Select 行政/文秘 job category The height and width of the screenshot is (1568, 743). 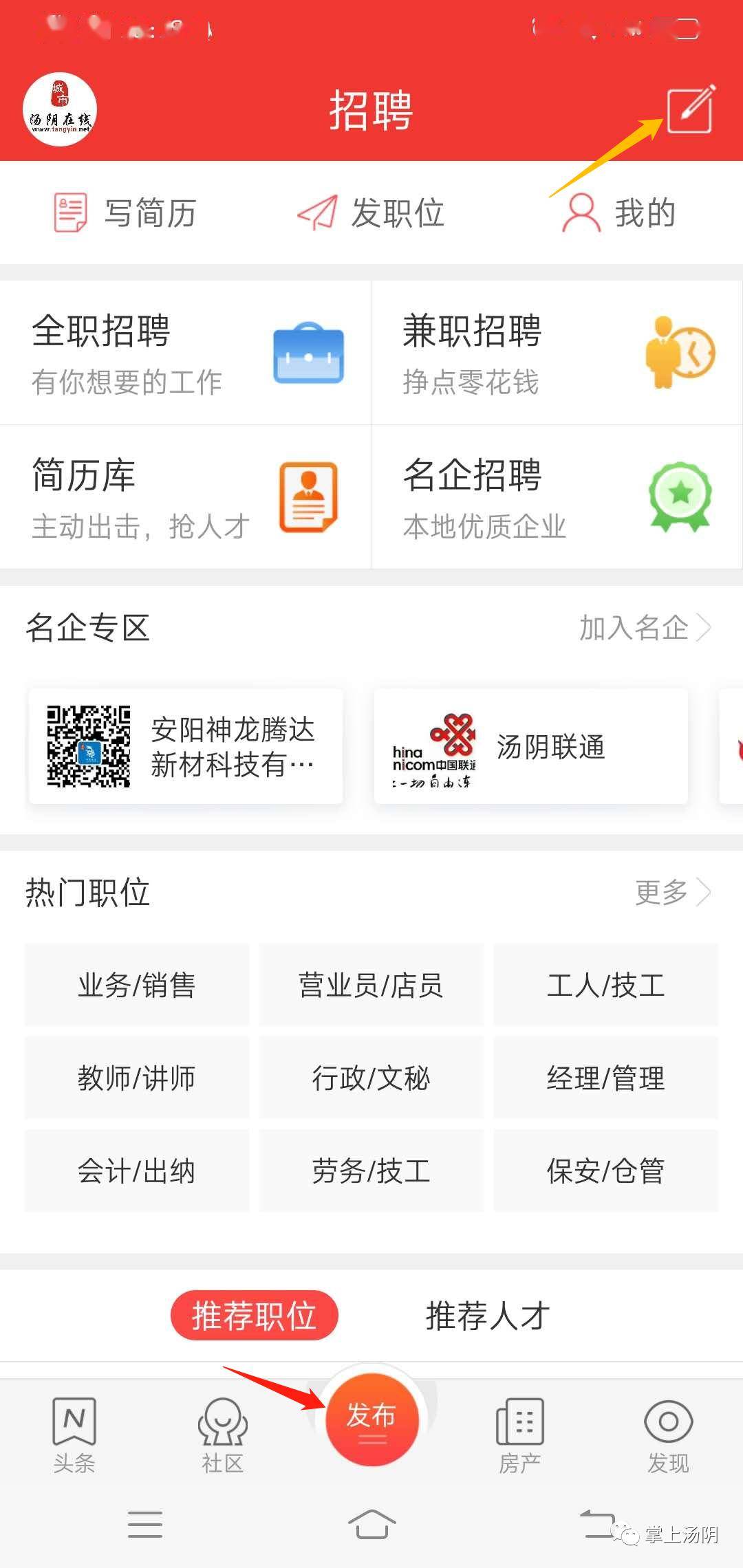click(371, 1078)
